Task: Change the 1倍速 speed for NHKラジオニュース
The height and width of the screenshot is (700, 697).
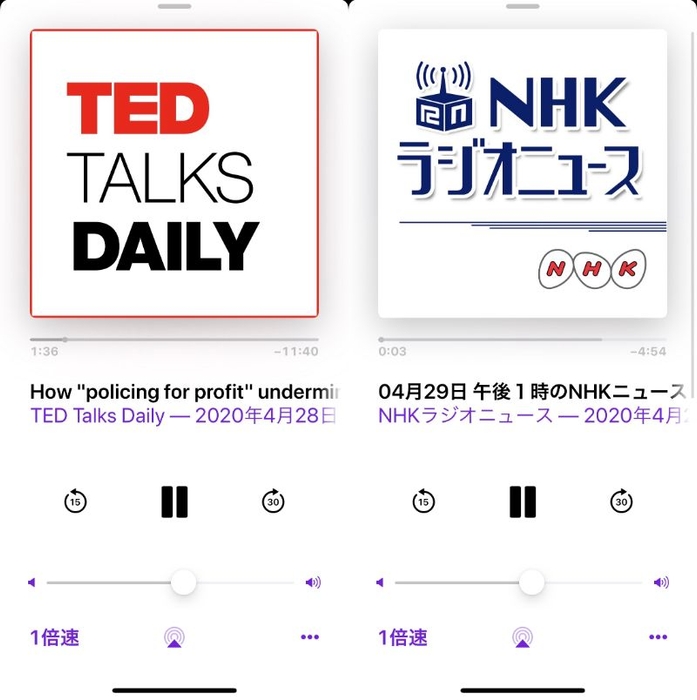Action: click(x=403, y=637)
